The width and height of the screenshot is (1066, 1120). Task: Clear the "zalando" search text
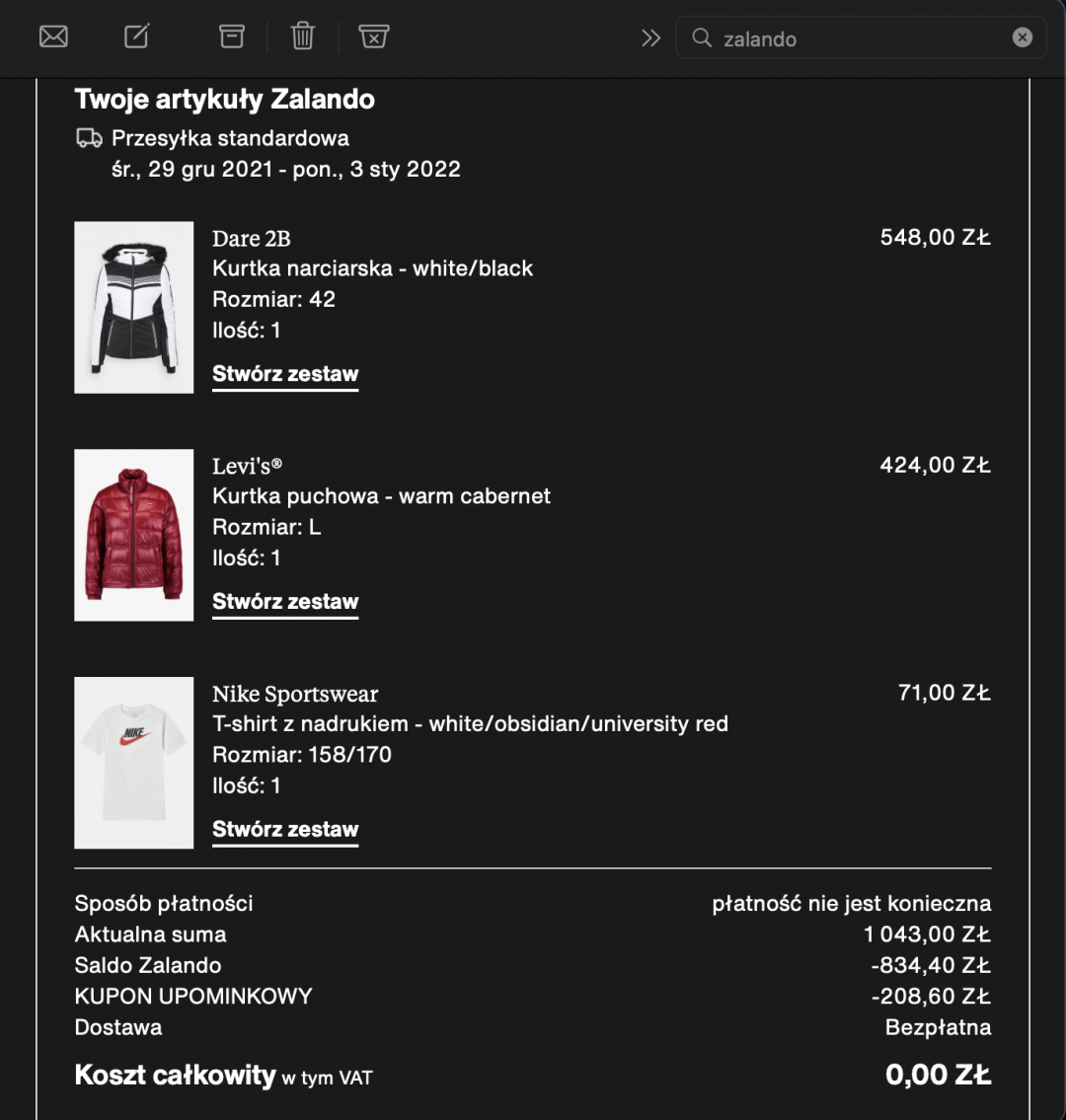pyautogui.click(x=1023, y=38)
